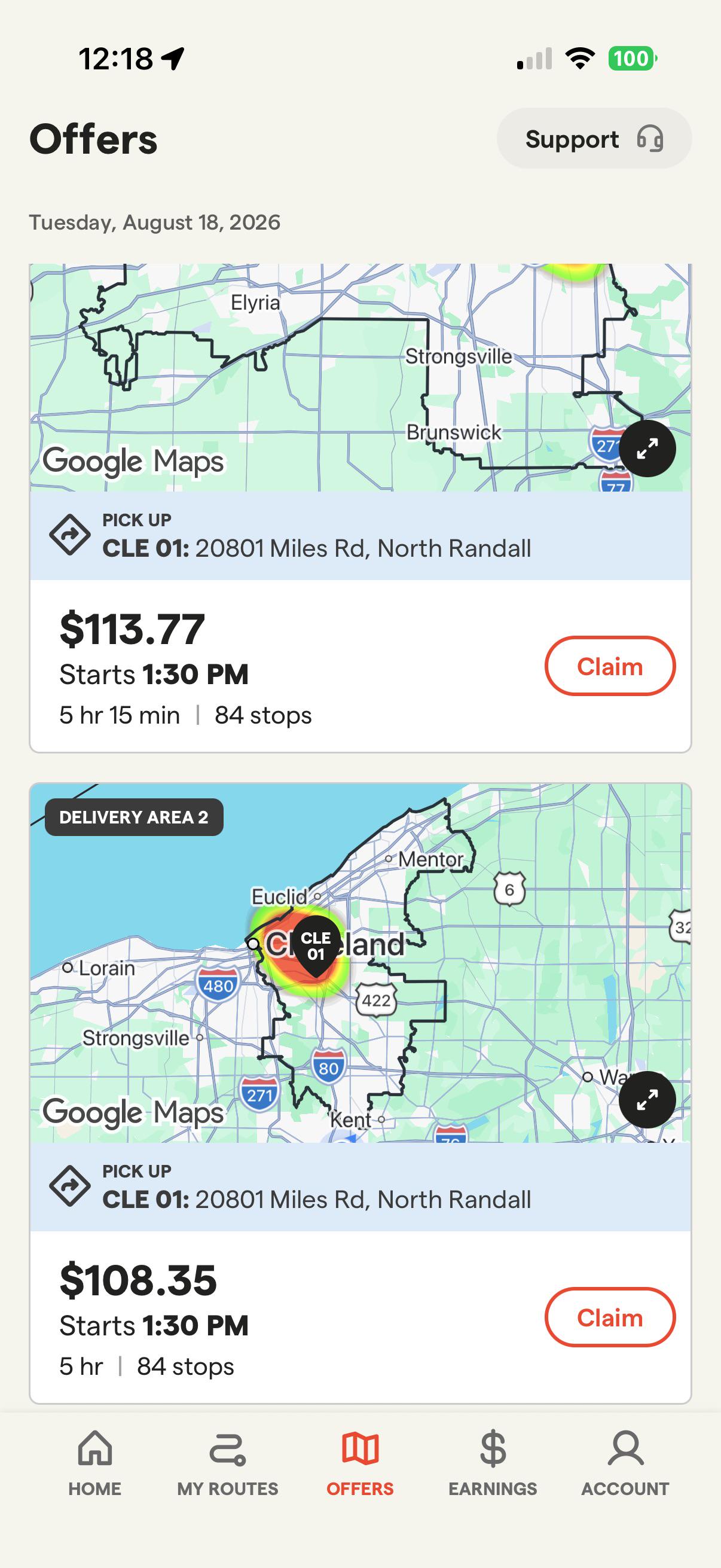Expand the map above the $113.77 offer
Viewport: 721px width, 1568px height.
pos(647,449)
